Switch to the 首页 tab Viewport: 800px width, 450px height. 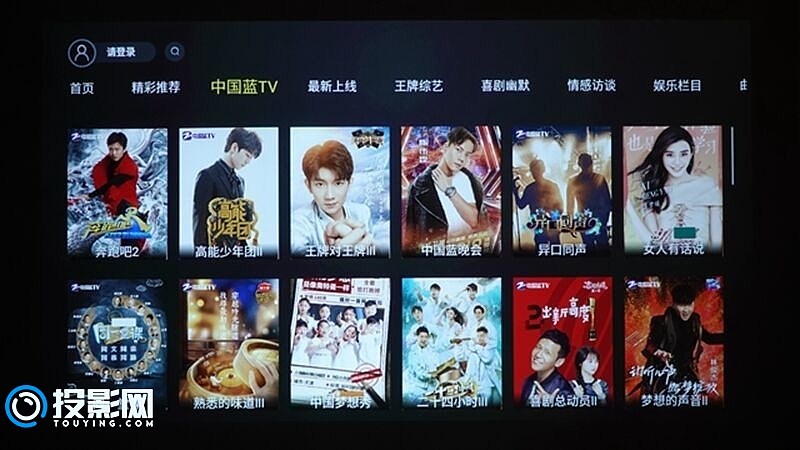pos(82,87)
